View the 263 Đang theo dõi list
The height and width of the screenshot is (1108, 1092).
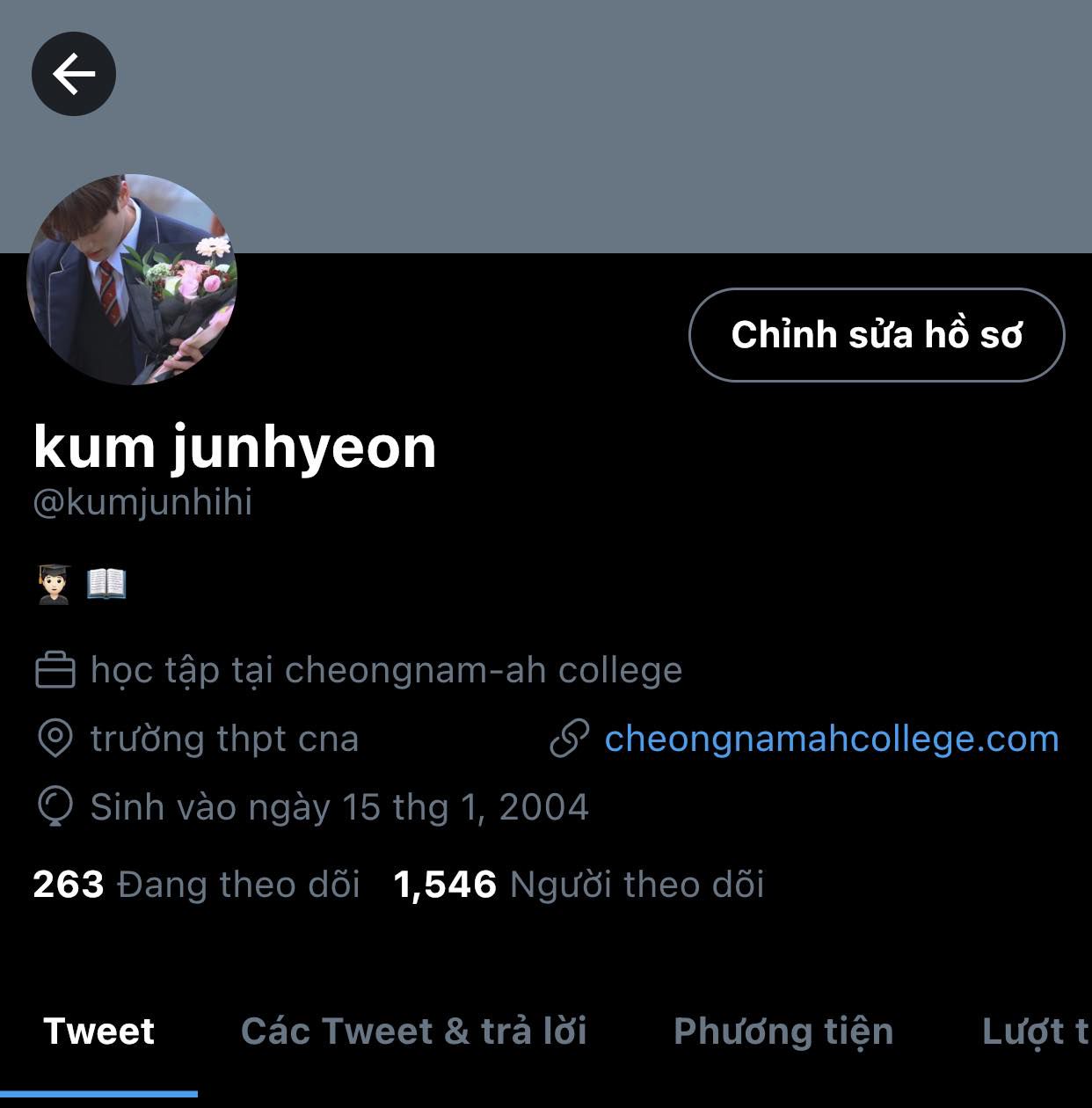pos(196,885)
